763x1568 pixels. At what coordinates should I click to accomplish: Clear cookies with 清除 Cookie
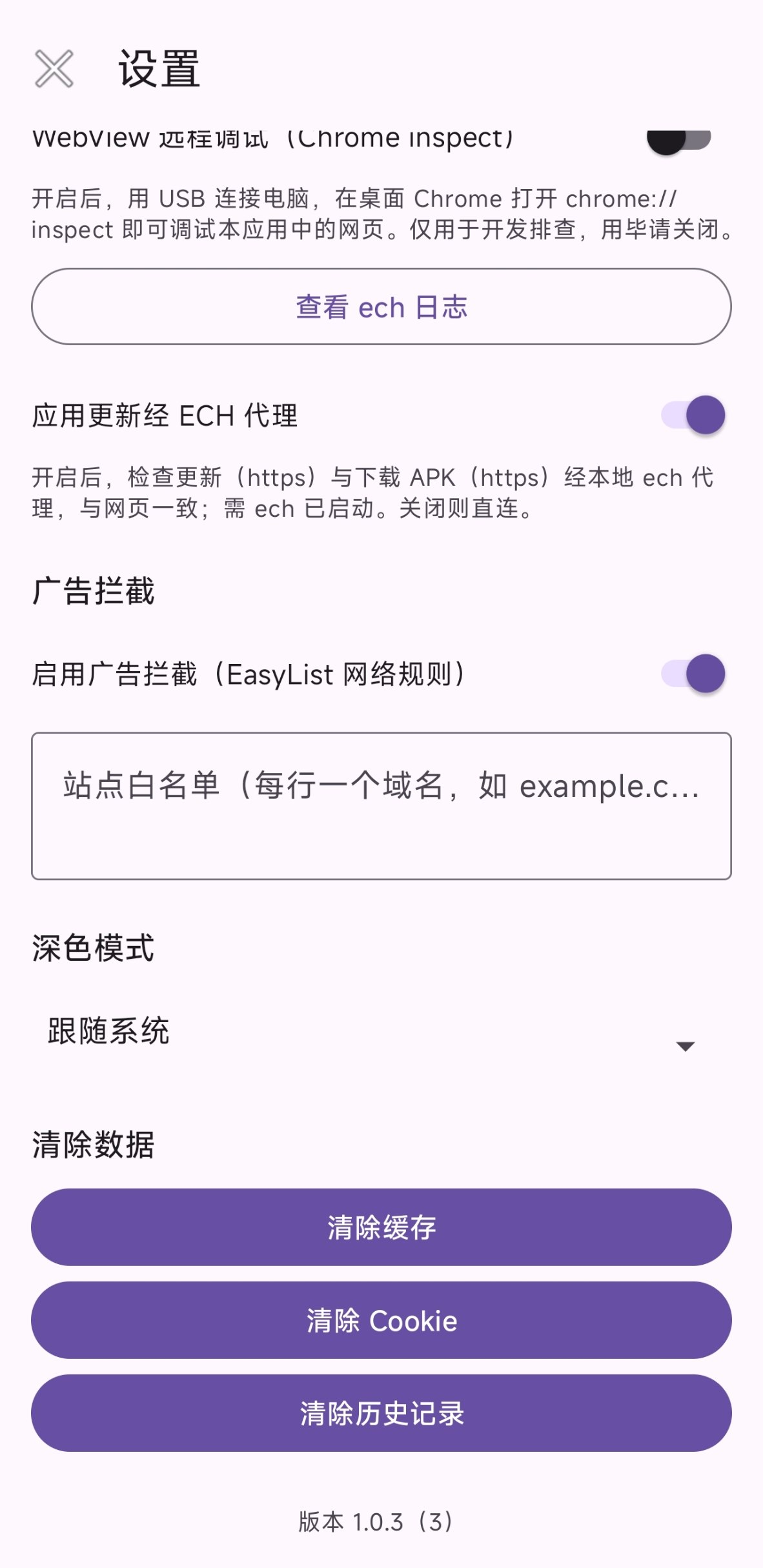[381, 1320]
